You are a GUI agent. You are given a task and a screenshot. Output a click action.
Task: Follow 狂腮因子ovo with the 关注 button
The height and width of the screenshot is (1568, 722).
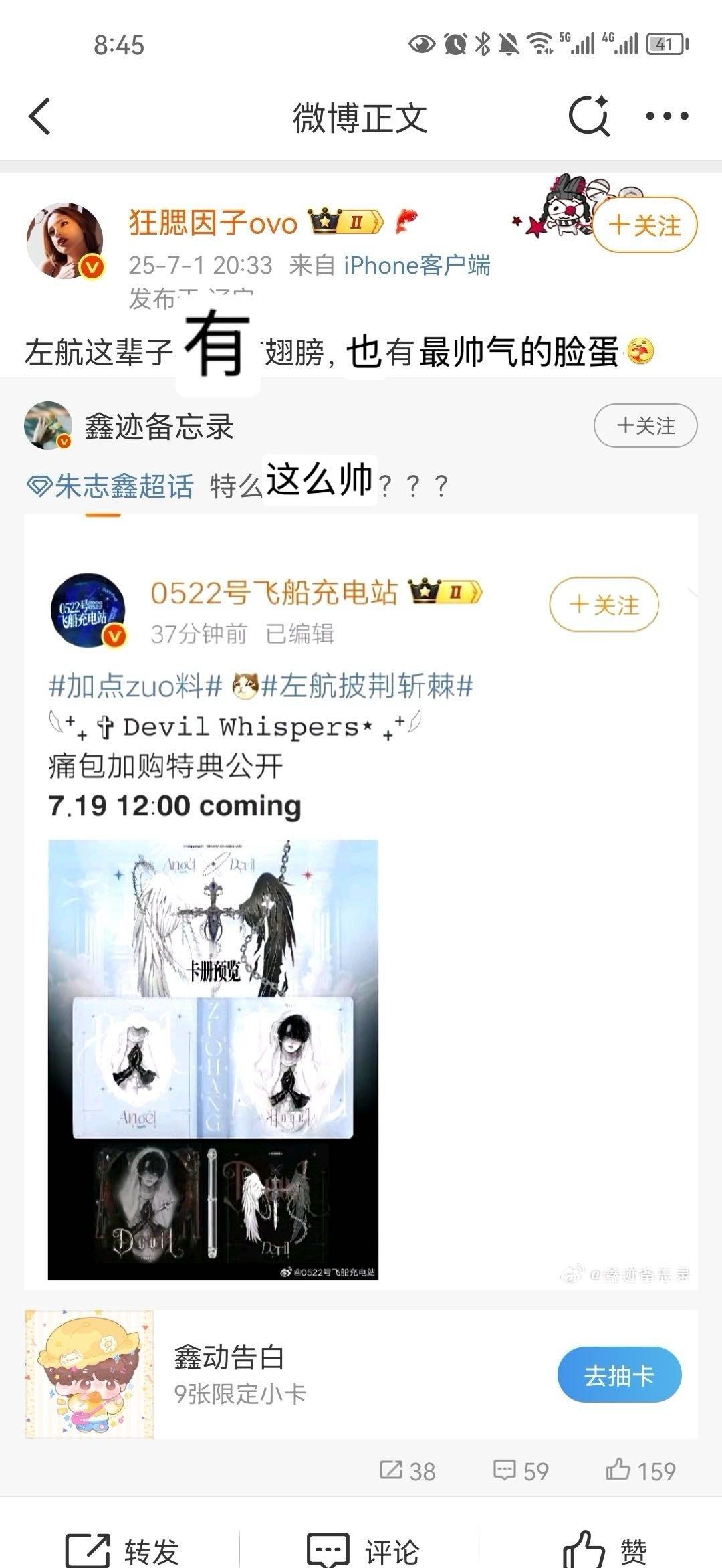coord(645,225)
